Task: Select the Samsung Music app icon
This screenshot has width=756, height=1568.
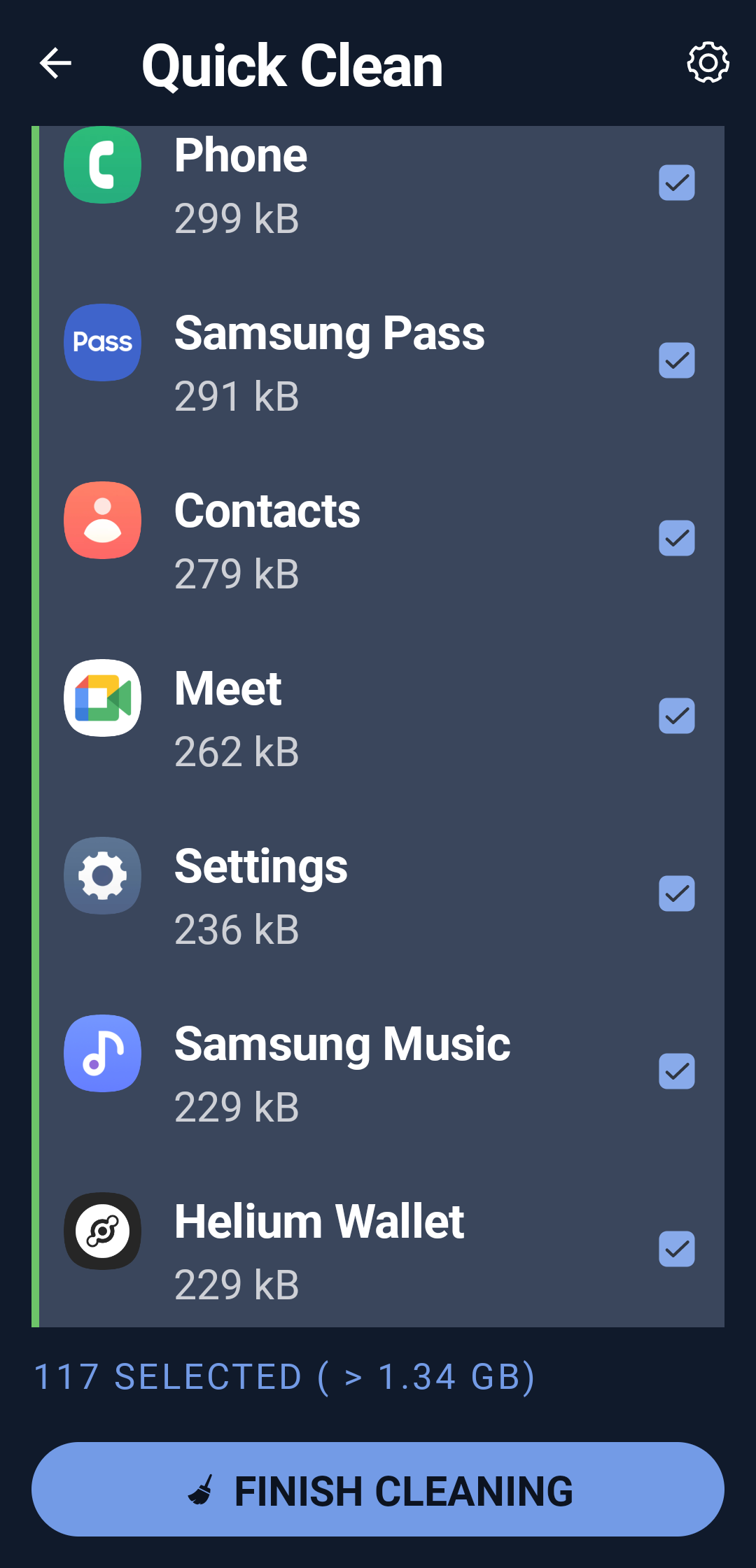Action: pyautogui.click(x=102, y=1054)
